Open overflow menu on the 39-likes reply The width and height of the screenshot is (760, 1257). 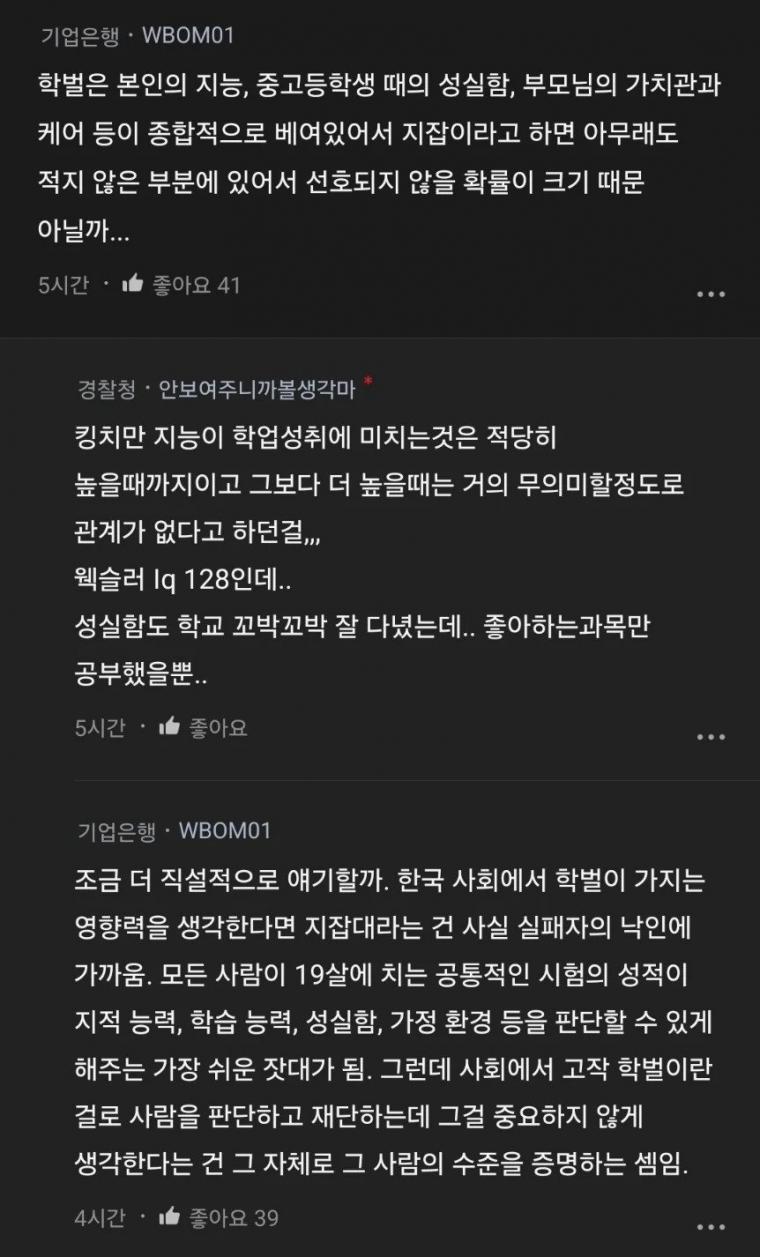coord(710,1226)
